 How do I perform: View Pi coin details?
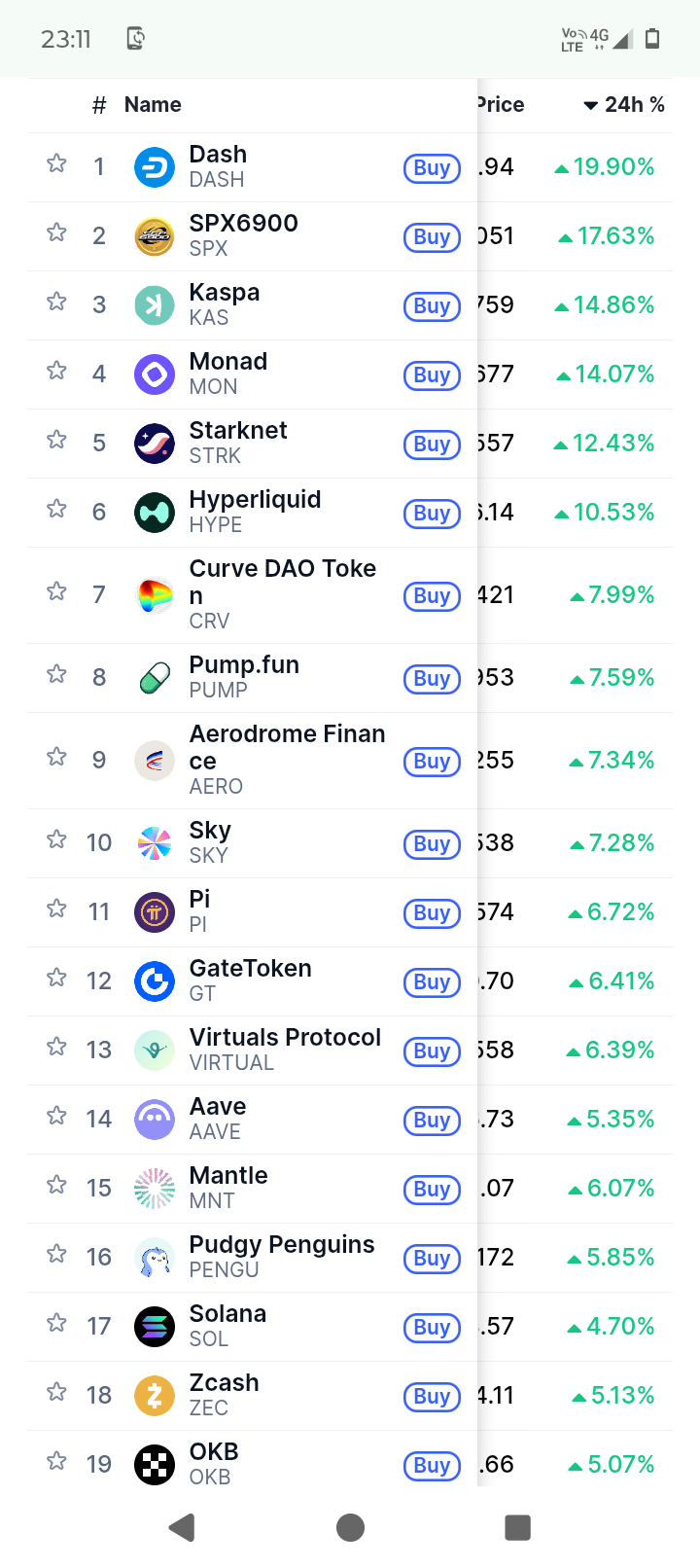point(350,912)
